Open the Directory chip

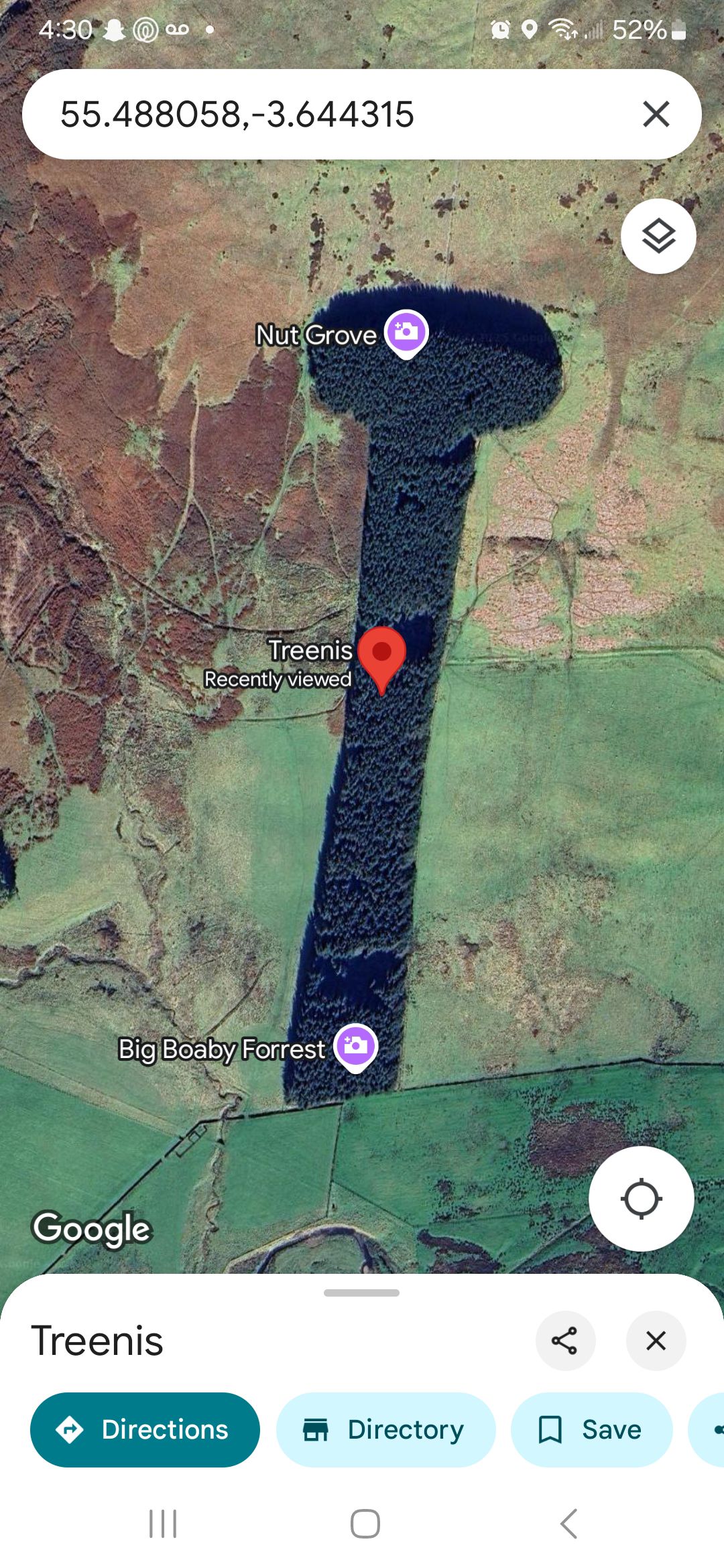(x=385, y=1430)
